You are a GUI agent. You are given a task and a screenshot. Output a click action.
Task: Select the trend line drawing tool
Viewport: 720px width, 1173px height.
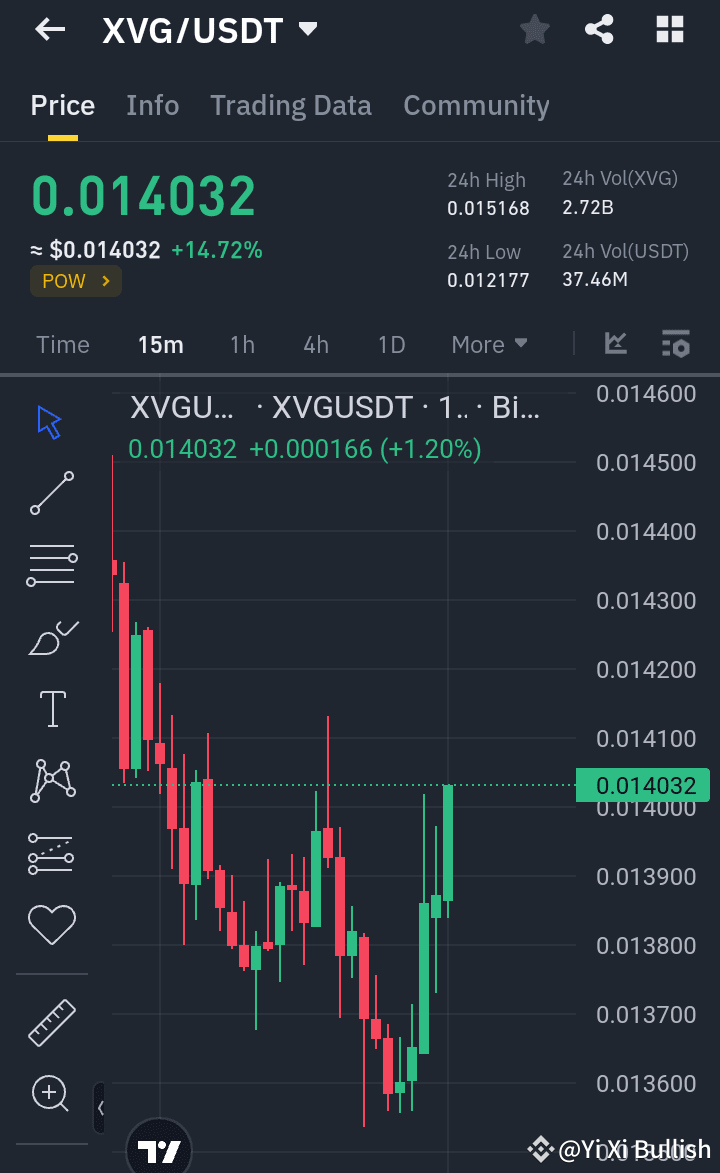click(51, 493)
